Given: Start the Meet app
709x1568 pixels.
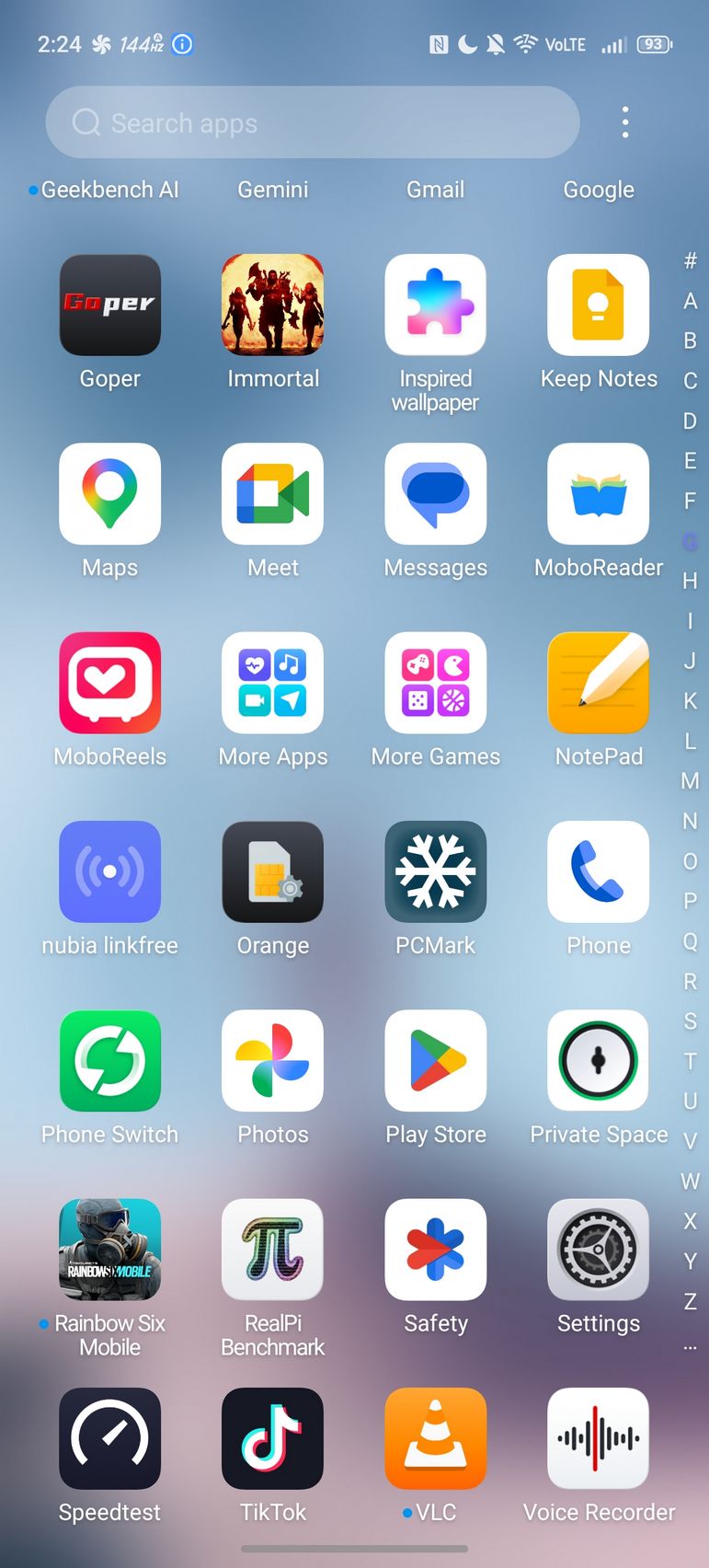Looking at the screenshot, I should (273, 494).
